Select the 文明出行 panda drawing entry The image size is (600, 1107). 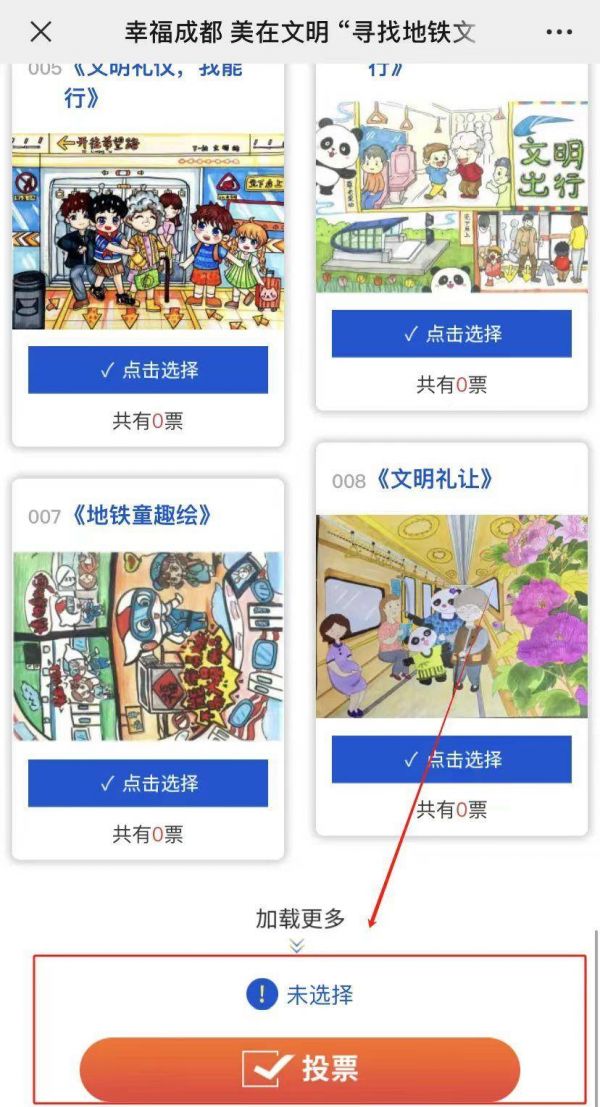(x=451, y=334)
